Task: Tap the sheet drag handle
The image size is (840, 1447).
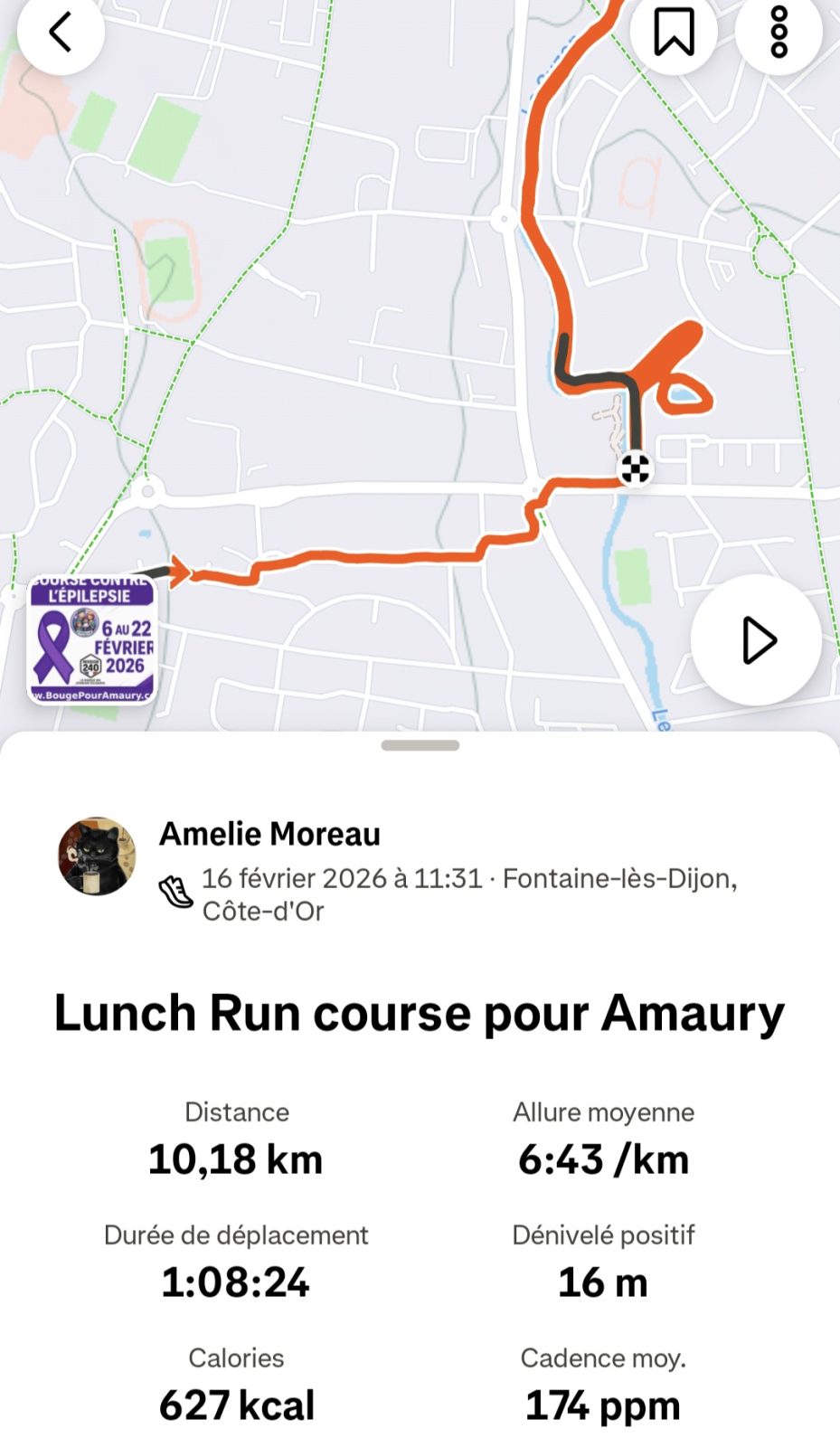Action: (x=420, y=745)
